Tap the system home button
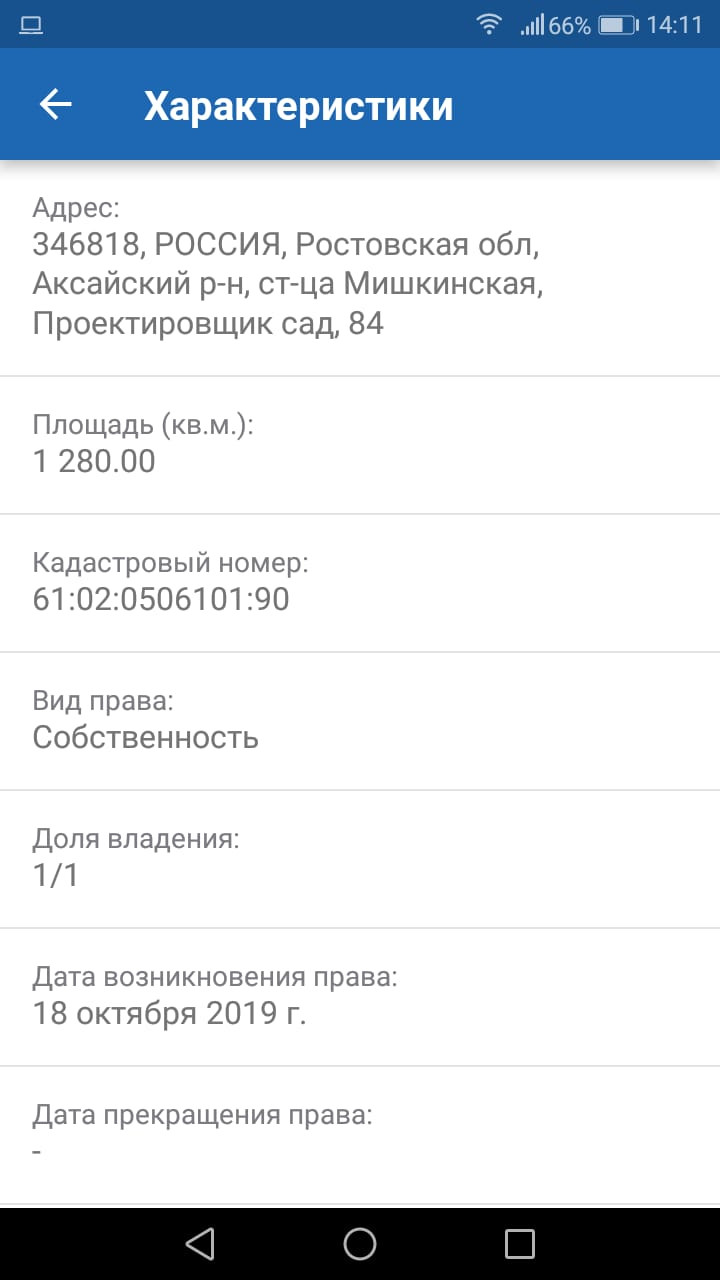This screenshot has width=720, height=1280. coord(360,1243)
